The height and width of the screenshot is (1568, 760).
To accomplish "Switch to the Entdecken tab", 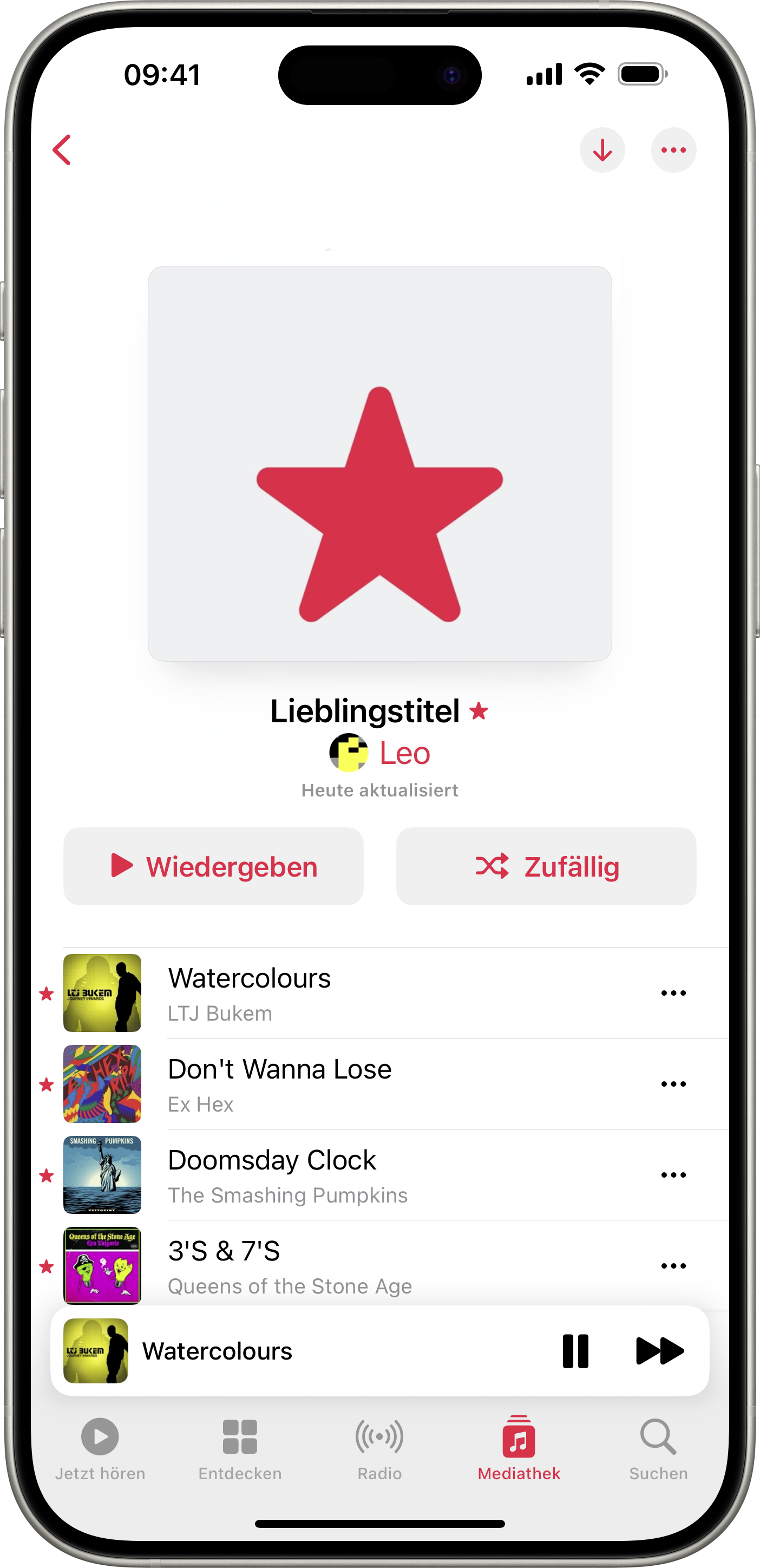I will pos(240,1447).
